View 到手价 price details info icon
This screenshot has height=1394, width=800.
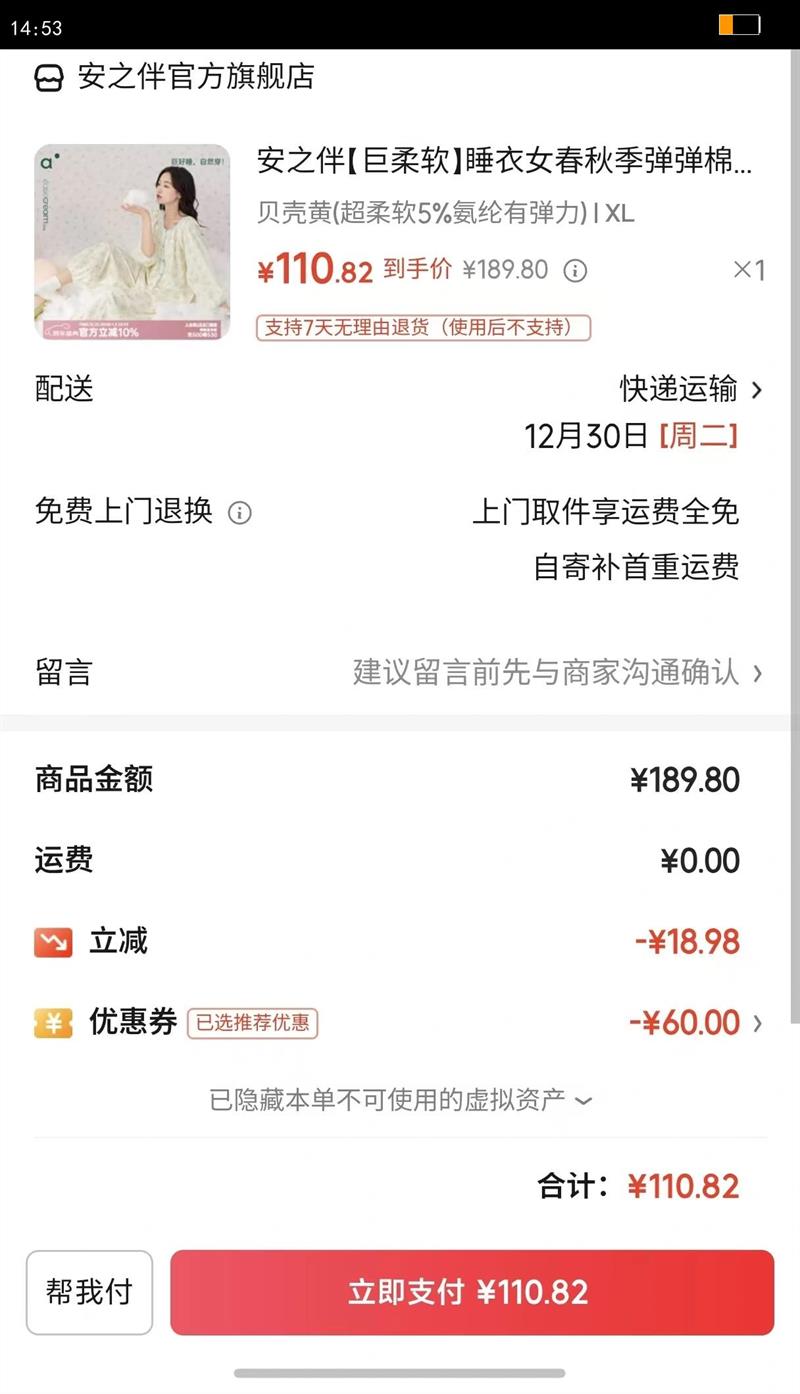pos(575,270)
